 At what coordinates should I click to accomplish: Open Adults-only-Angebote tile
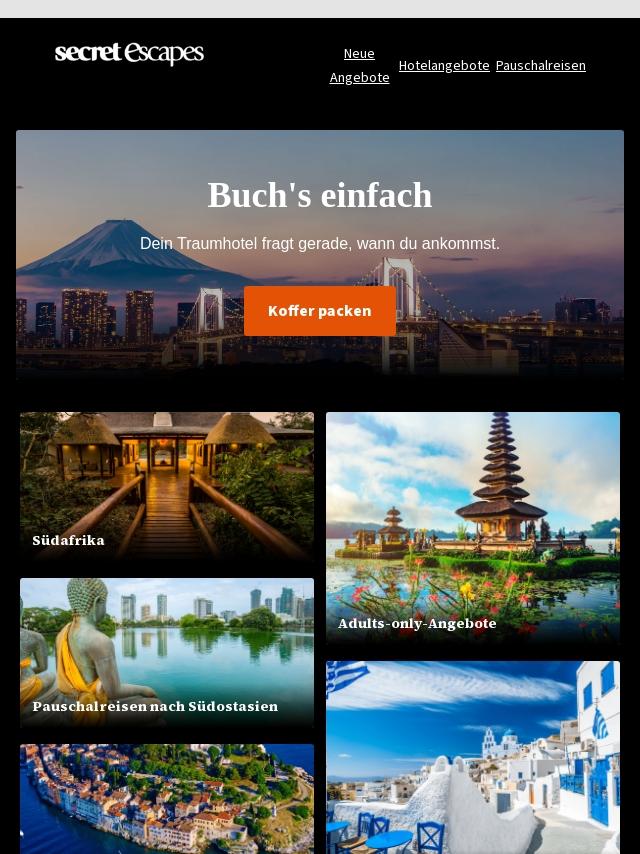pyautogui.click(x=473, y=528)
